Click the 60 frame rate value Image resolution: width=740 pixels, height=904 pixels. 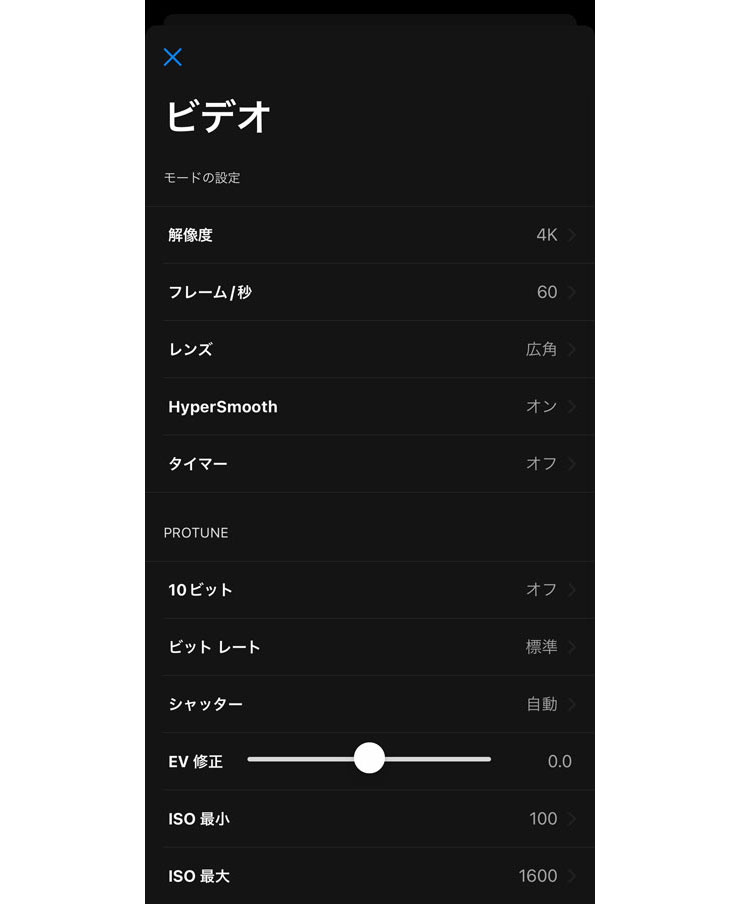[x=546, y=292]
